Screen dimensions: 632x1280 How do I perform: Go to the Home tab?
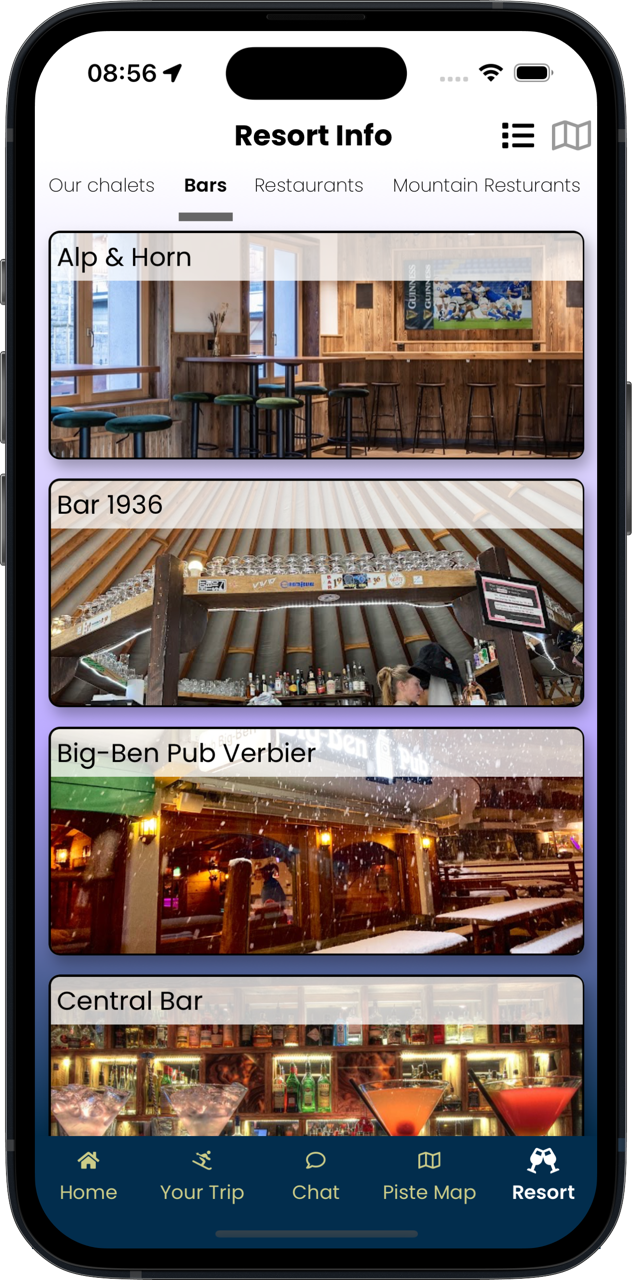click(88, 1176)
